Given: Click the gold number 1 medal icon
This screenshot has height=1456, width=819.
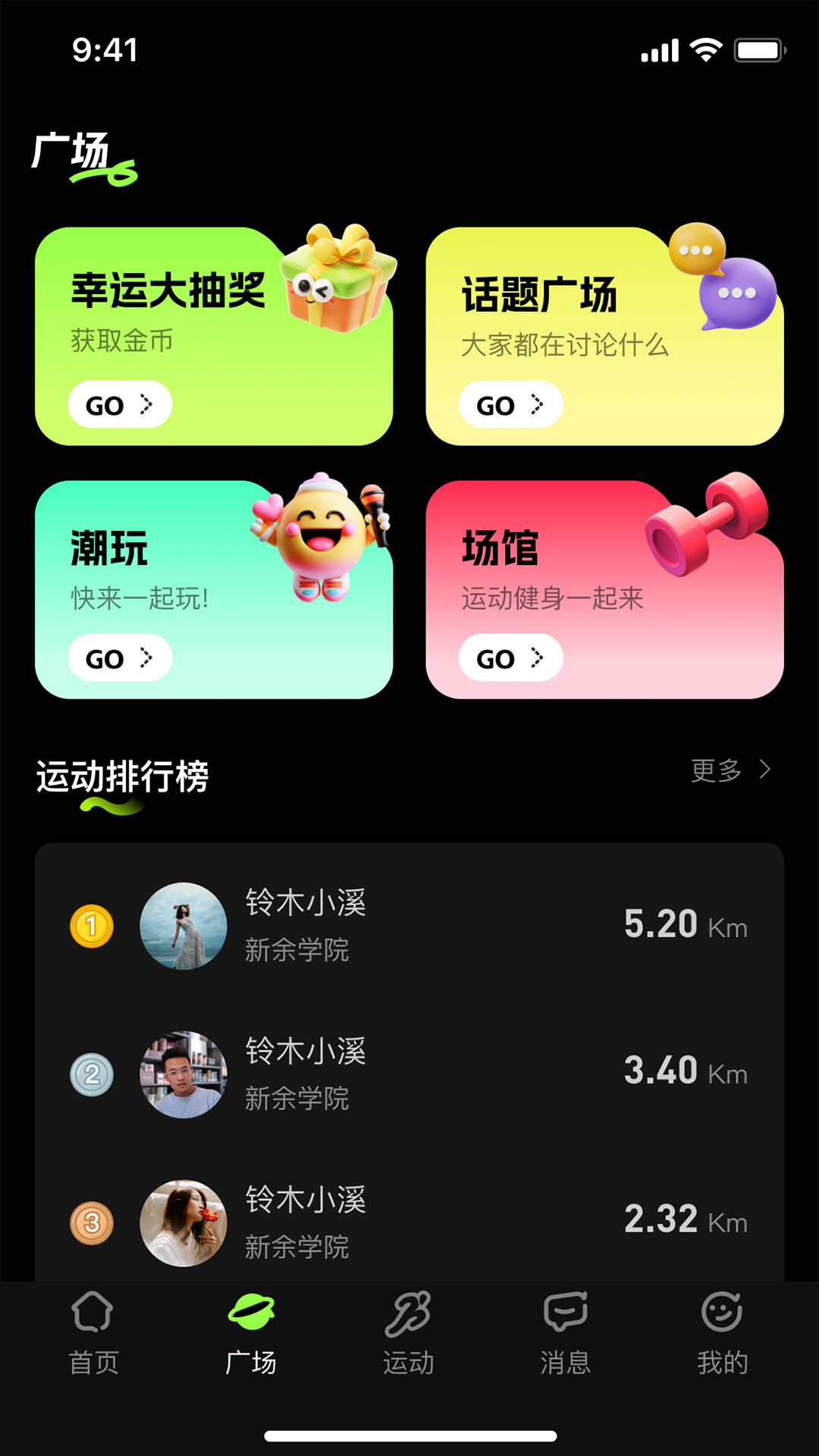Looking at the screenshot, I should (x=93, y=925).
